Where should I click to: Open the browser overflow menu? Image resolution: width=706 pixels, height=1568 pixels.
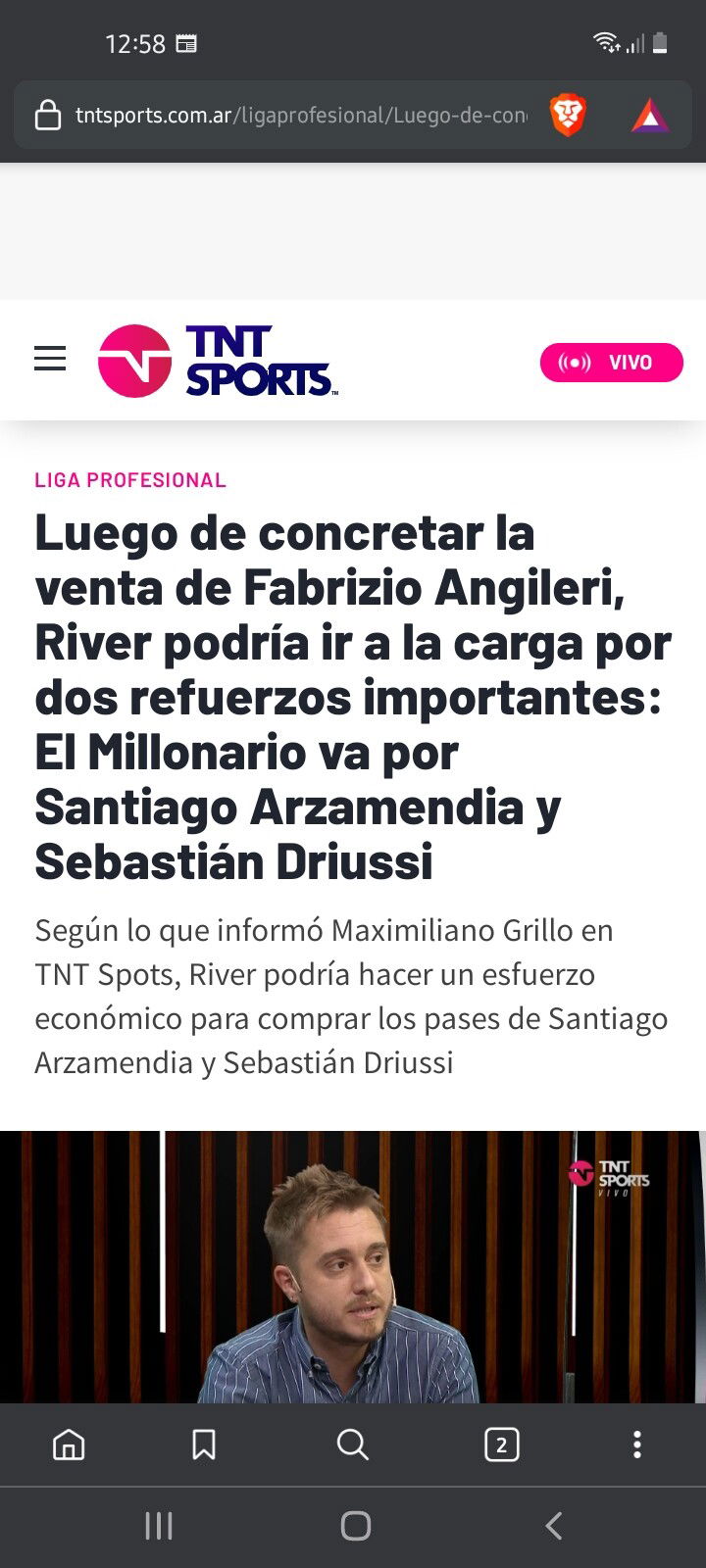coord(637,1445)
